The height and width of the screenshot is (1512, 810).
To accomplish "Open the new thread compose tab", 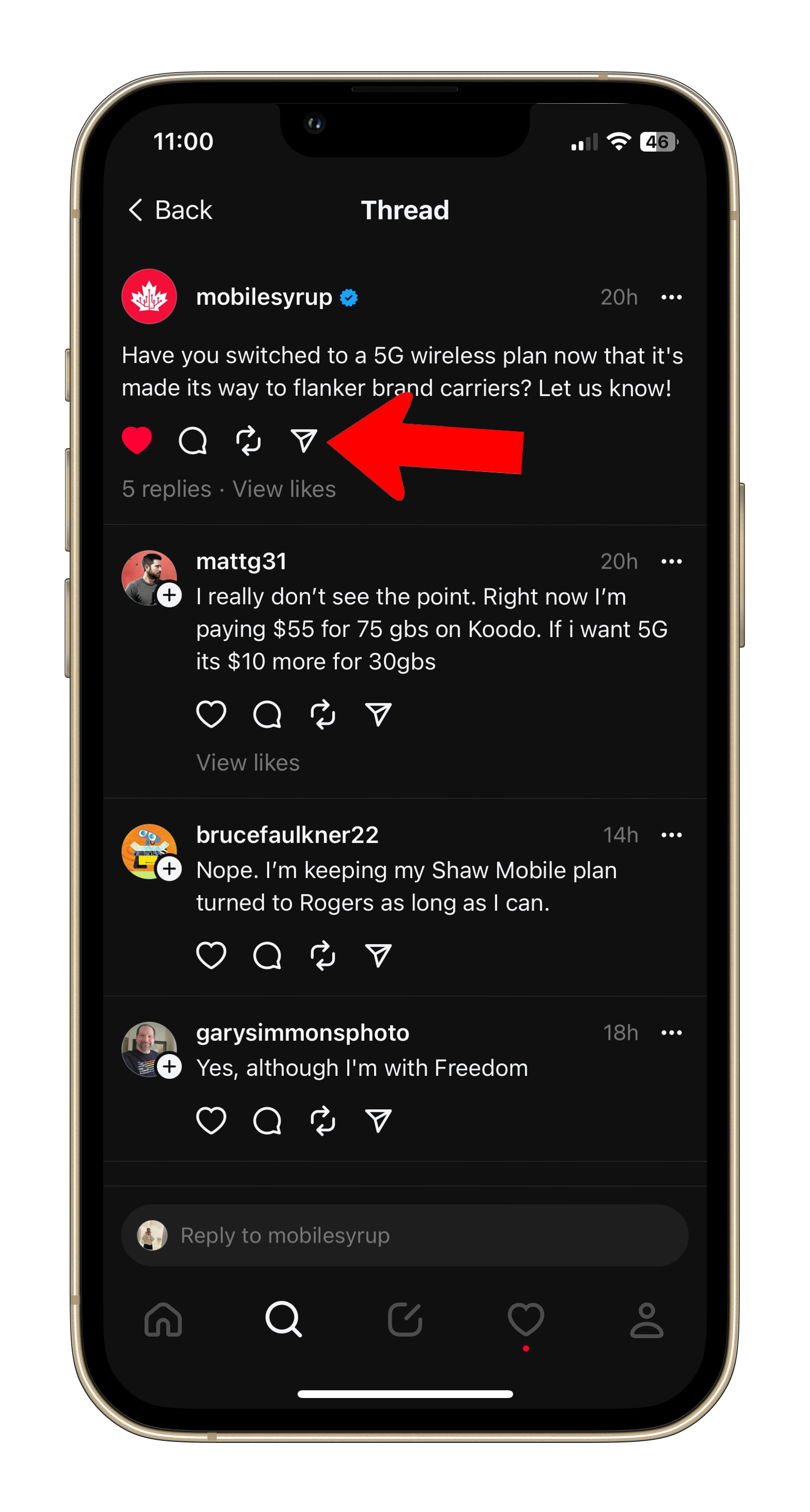I will (x=404, y=1320).
